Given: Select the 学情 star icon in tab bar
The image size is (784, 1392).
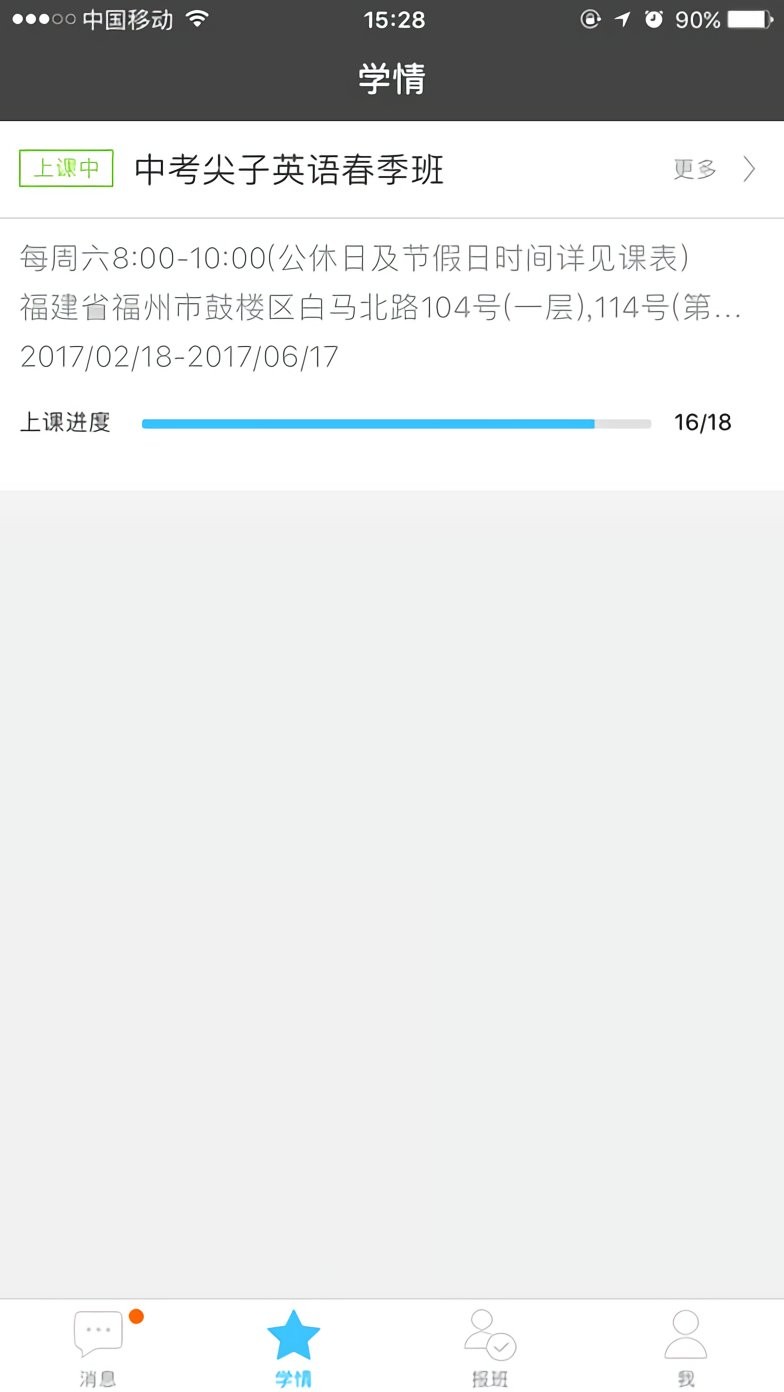Looking at the screenshot, I should [292, 1333].
